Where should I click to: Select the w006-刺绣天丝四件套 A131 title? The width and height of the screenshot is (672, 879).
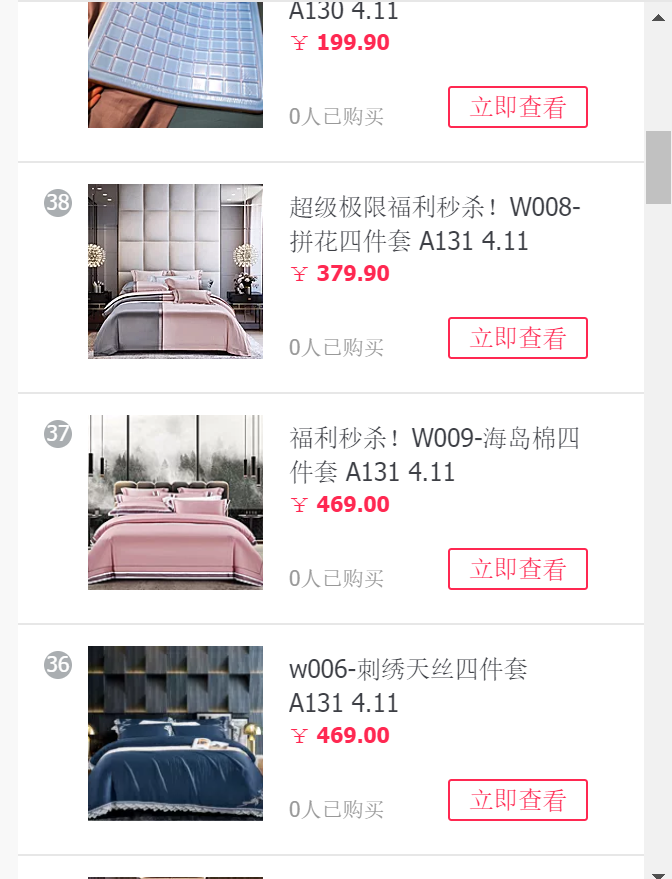(x=408, y=686)
